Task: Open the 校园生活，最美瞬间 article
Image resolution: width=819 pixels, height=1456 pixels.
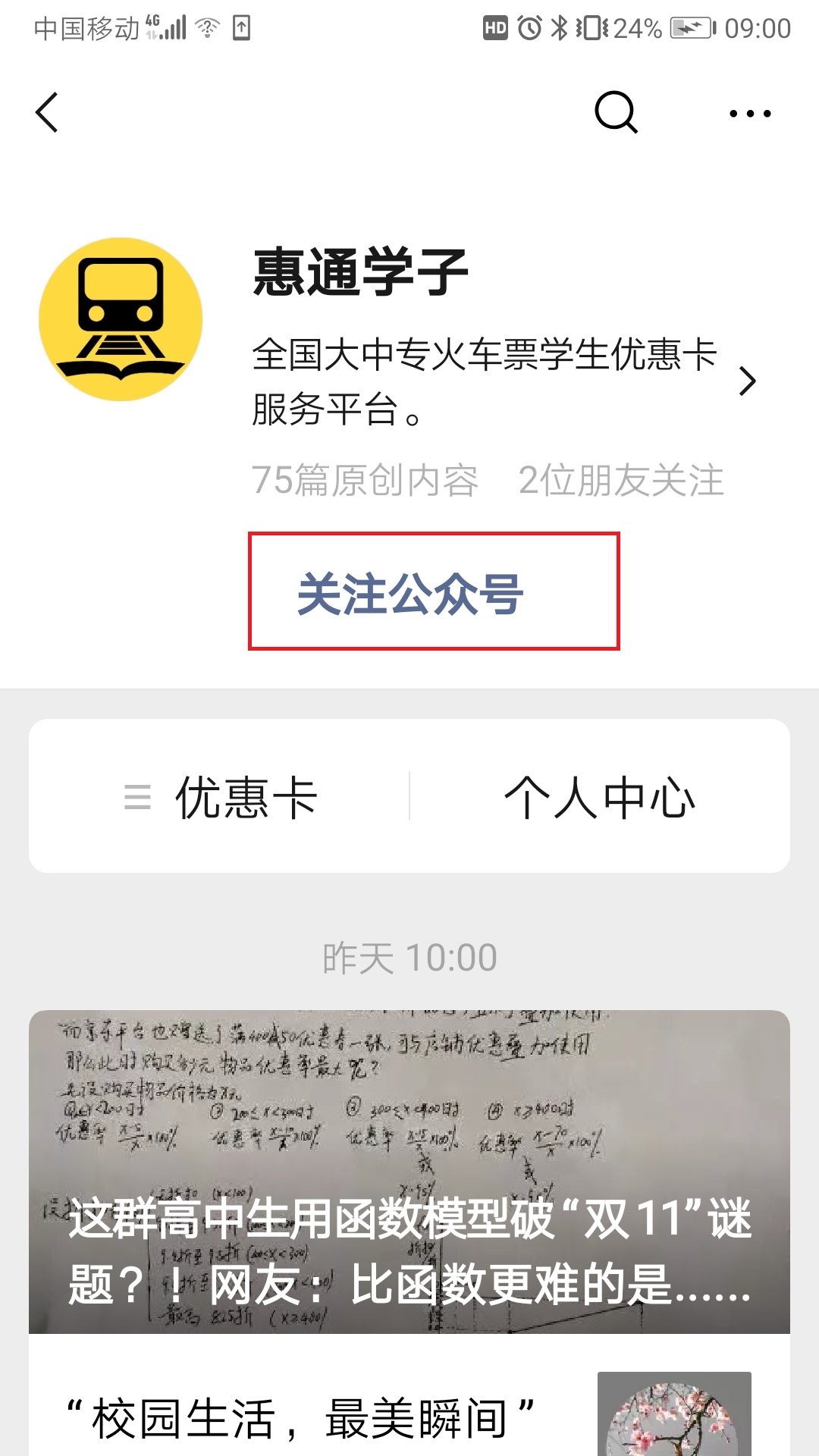Action: tap(303, 1417)
